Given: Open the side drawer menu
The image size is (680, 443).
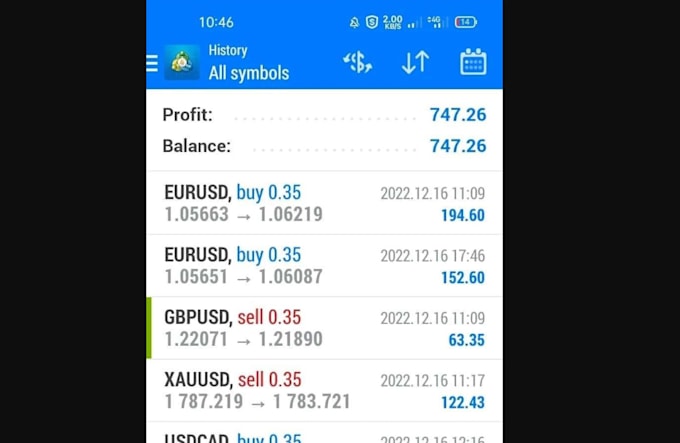Looking at the screenshot, I should 152,63.
